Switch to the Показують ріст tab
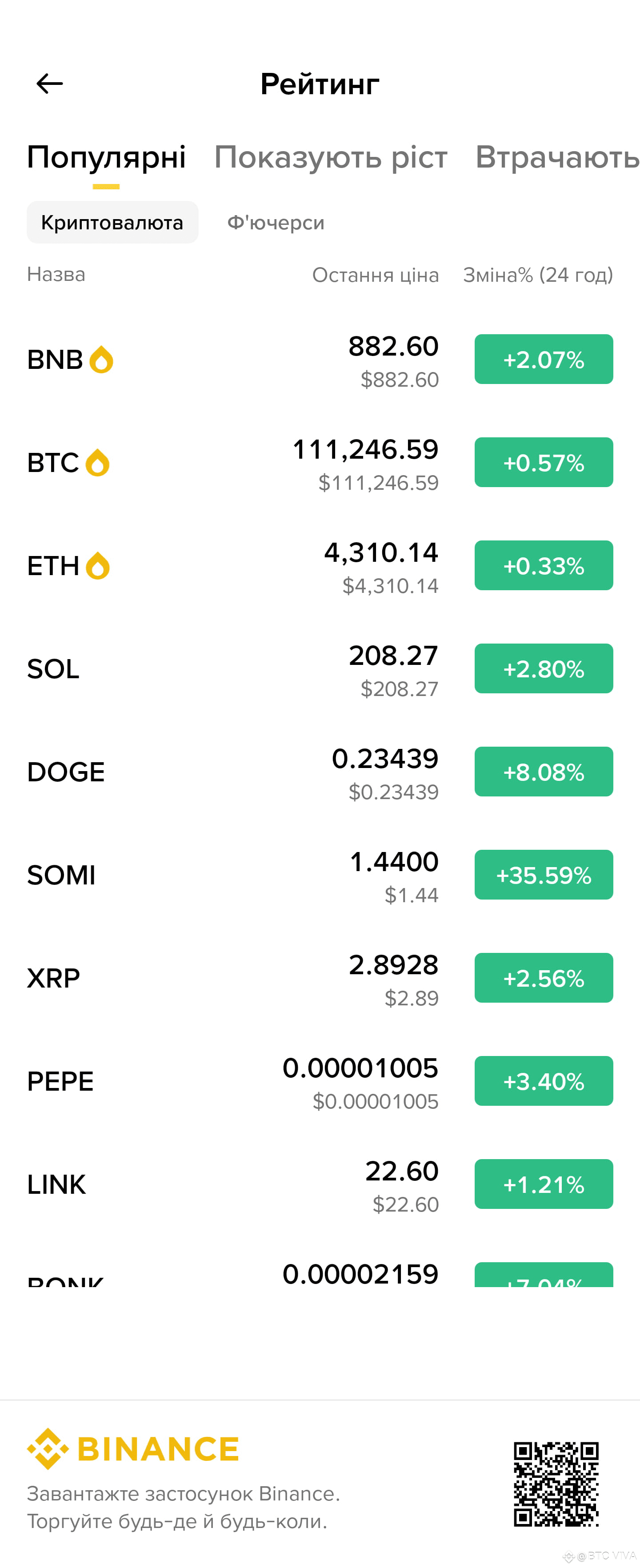 [331, 158]
